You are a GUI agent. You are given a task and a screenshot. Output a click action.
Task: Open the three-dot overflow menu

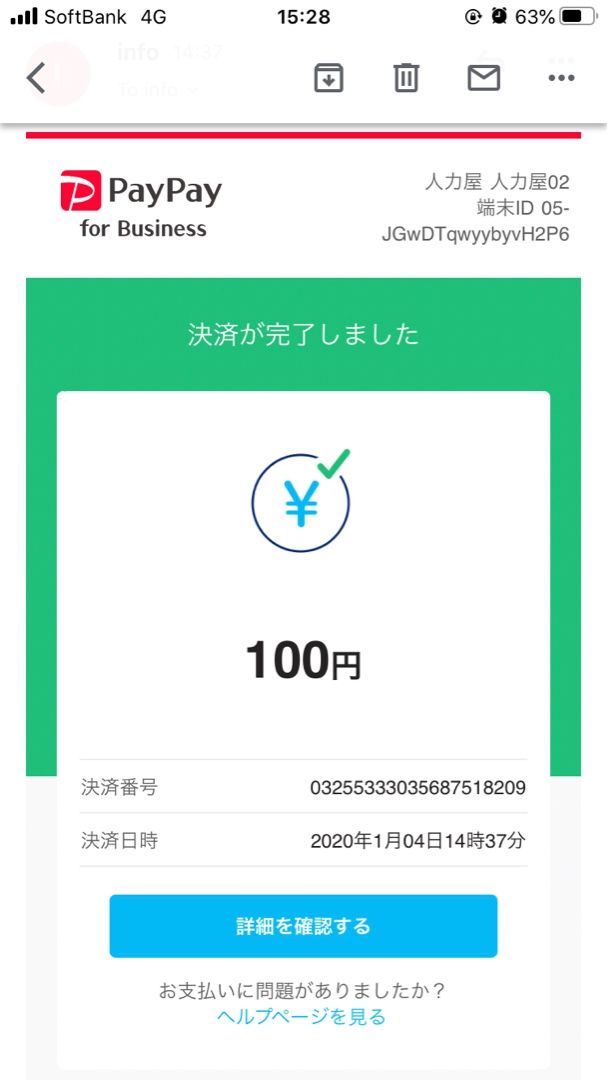coord(561,78)
